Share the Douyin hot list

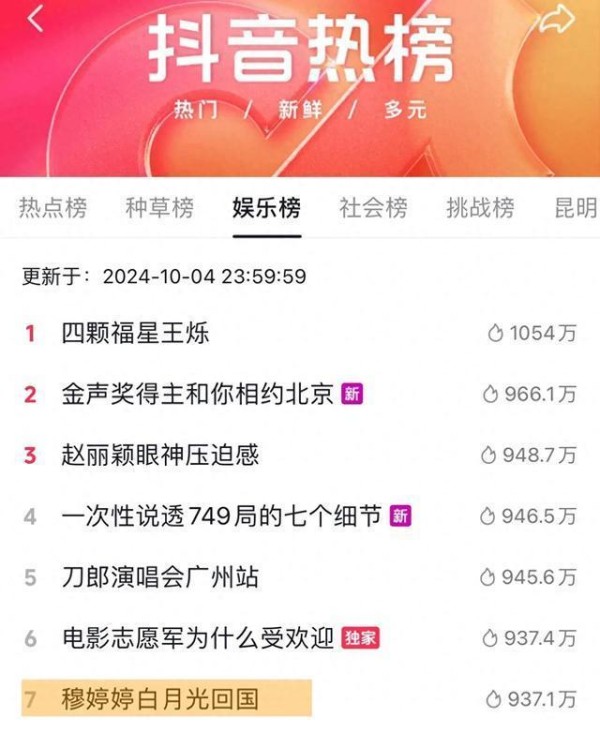click(557, 18)
